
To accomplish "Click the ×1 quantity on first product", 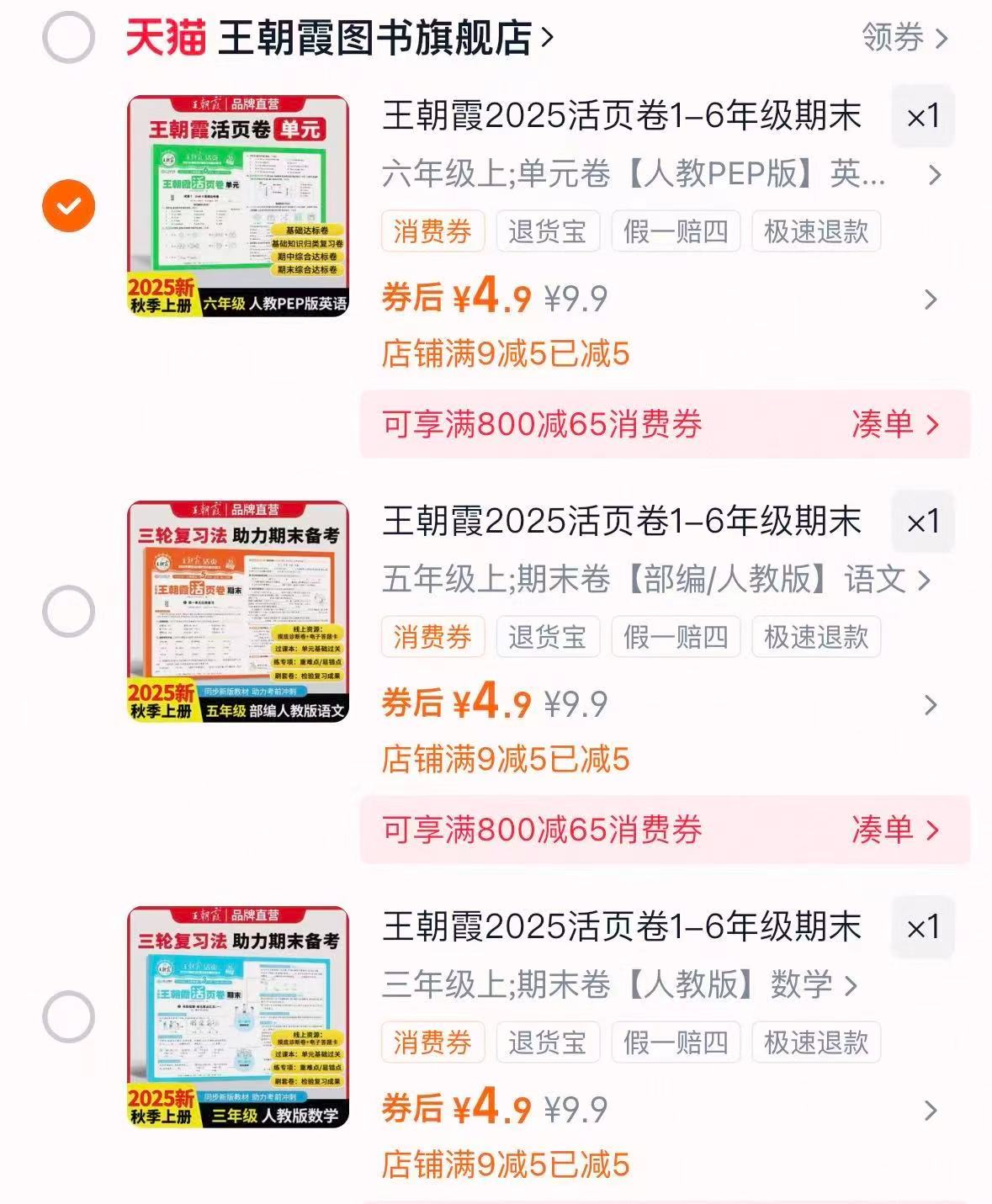I will 922,118.
